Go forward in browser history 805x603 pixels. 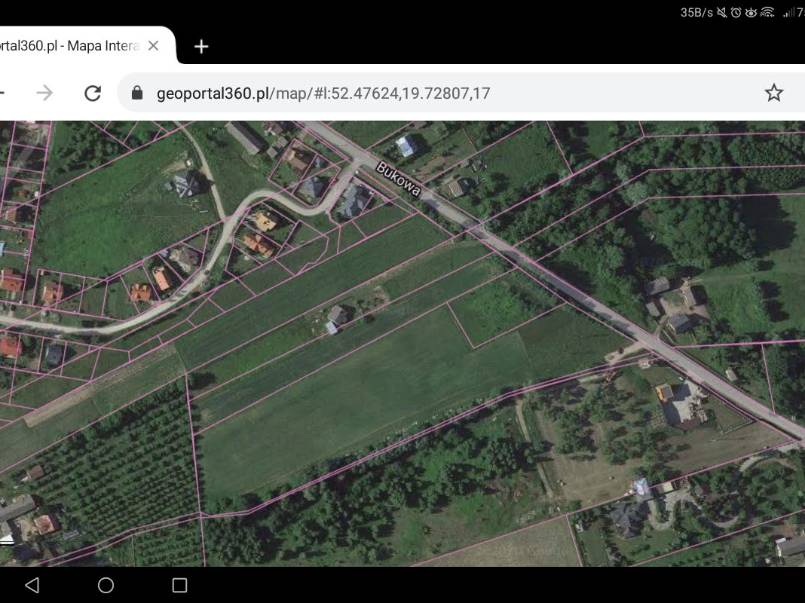point(44,93)
